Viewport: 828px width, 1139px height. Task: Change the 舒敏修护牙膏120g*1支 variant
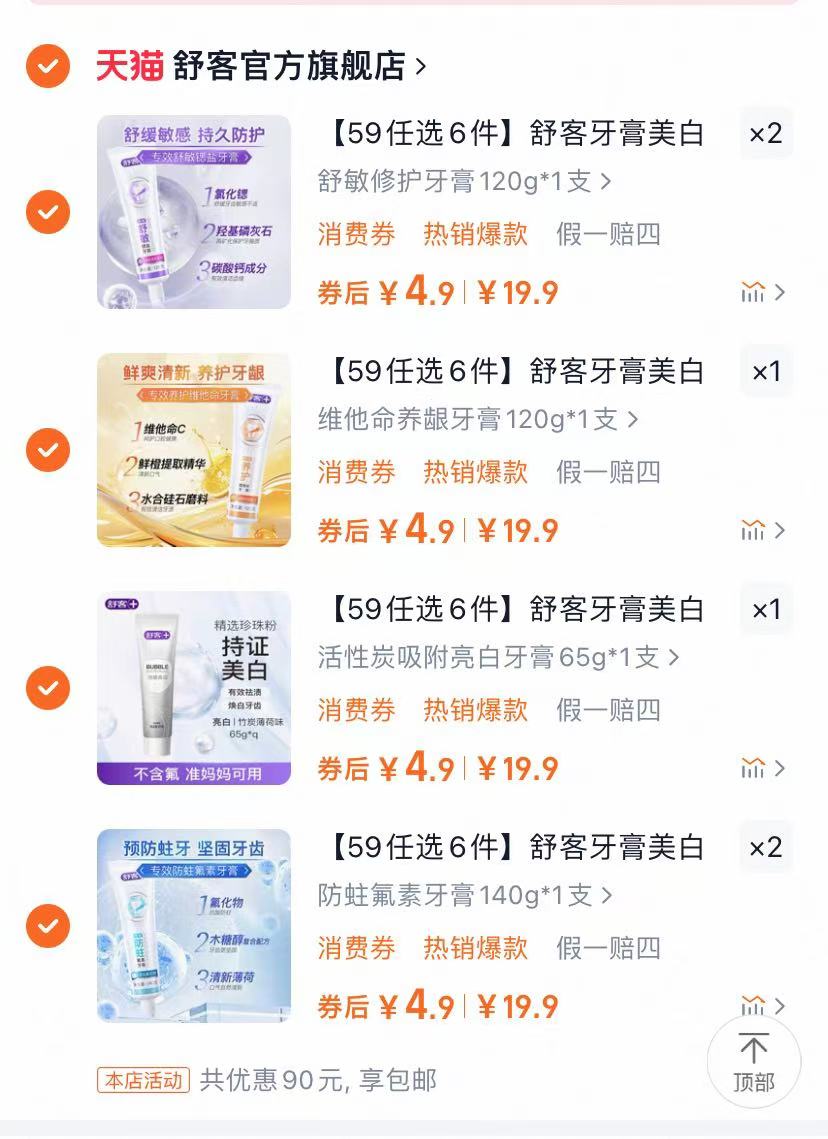[x=465, y=182]
